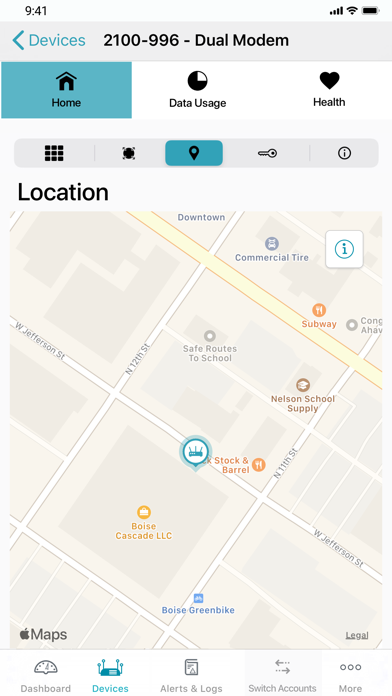
Task: Go back to Devices list
Action: coord(49,40)
